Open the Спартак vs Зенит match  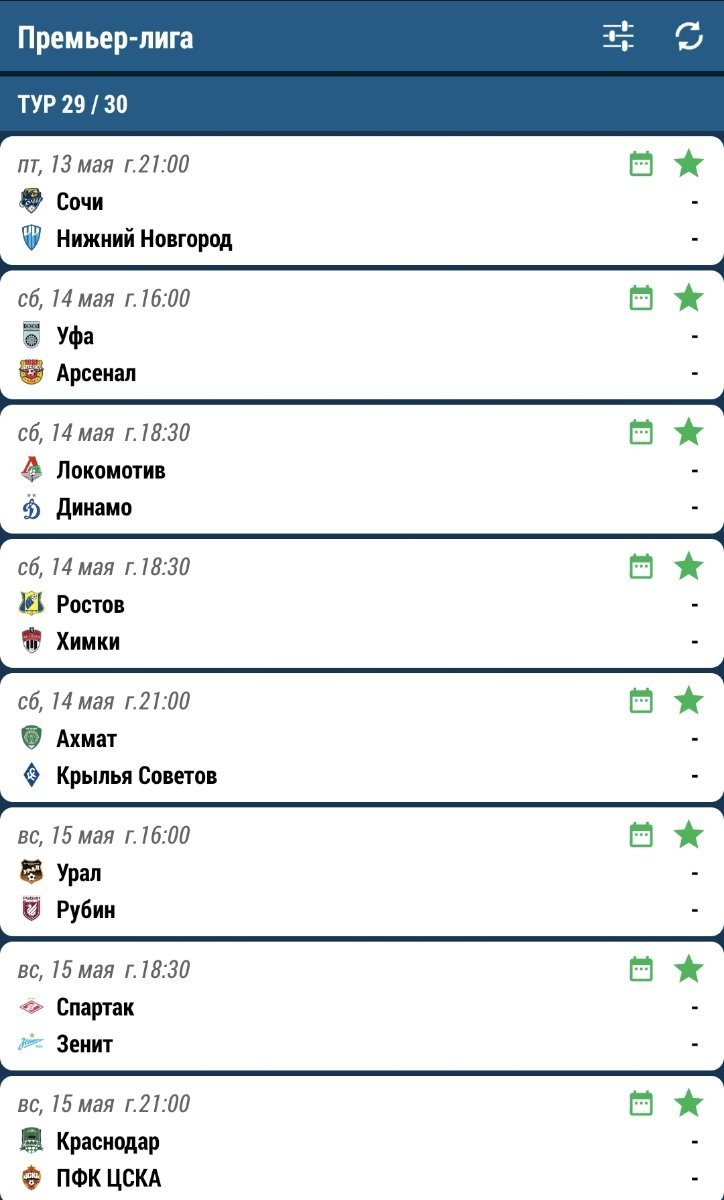(300, 1025)
